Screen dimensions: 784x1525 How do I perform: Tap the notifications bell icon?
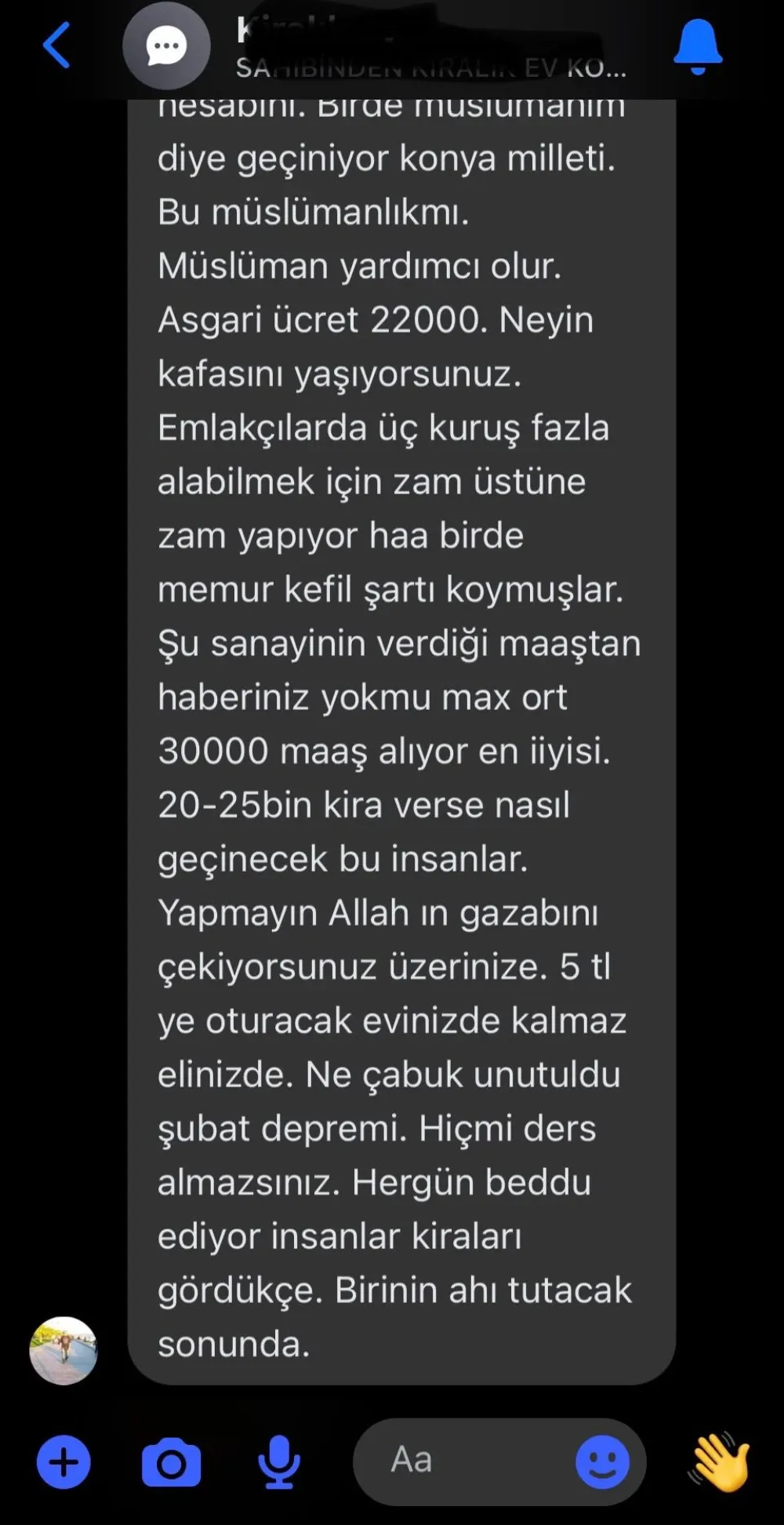(x=697, y=45)
